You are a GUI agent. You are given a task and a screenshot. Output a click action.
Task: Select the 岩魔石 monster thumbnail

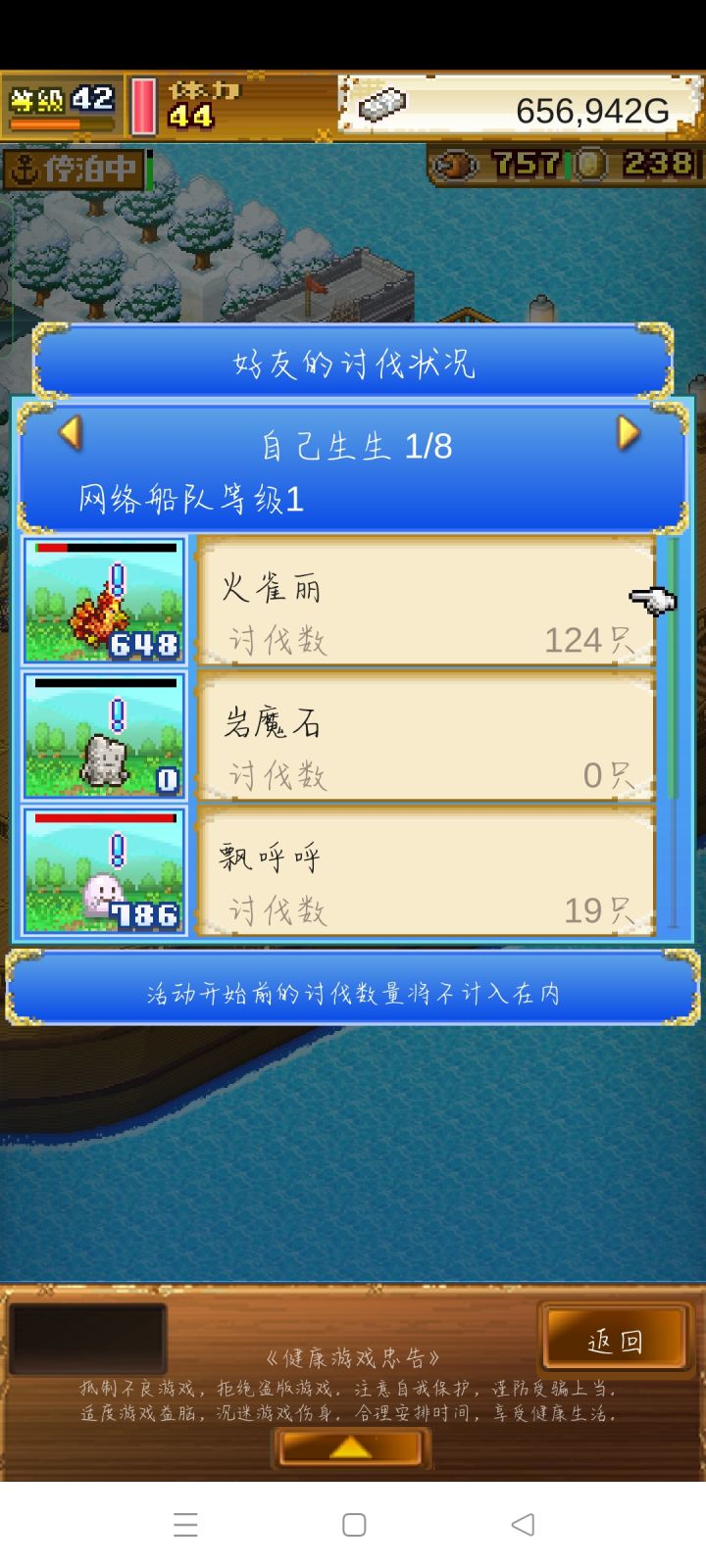coord(103,736)
